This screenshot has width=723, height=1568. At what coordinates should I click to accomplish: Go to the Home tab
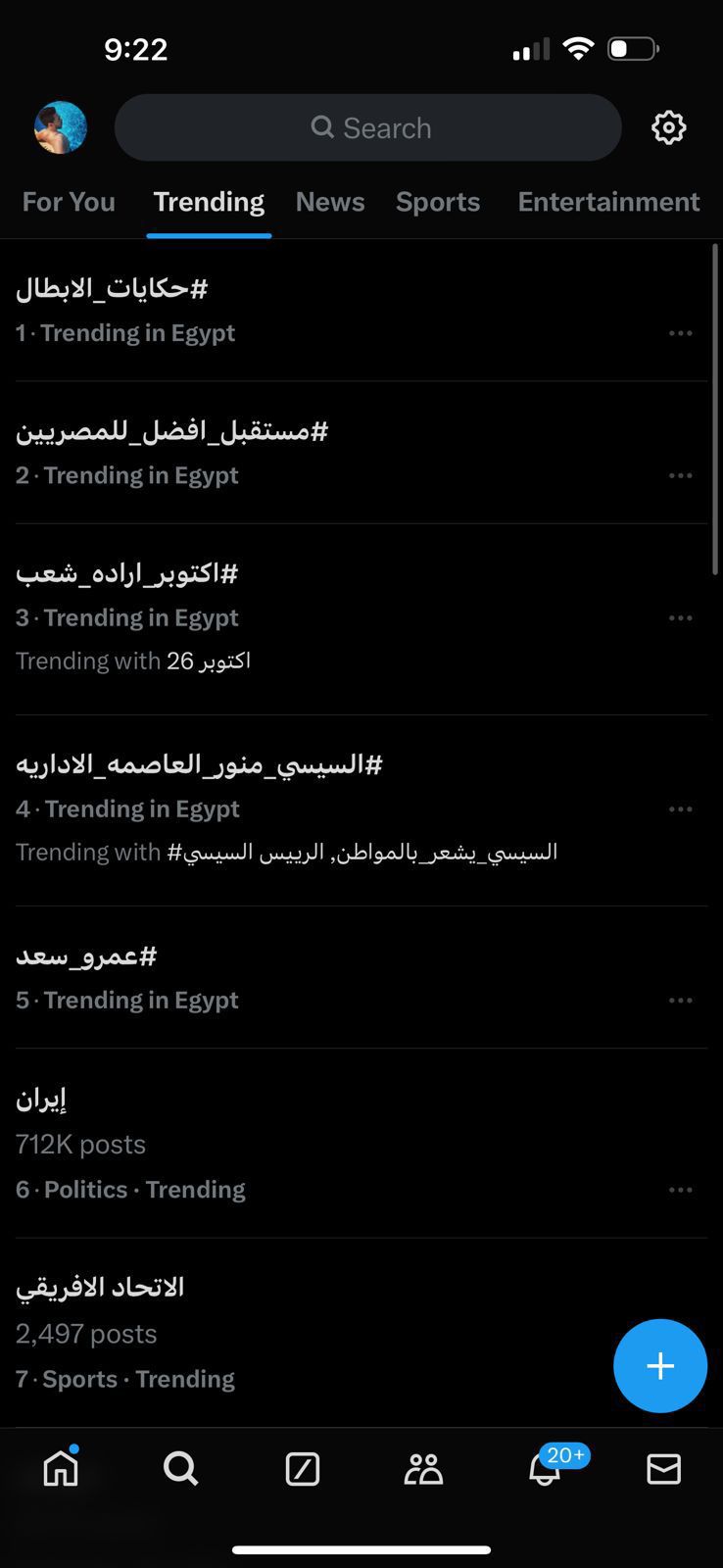click(x=61, y=1468)
